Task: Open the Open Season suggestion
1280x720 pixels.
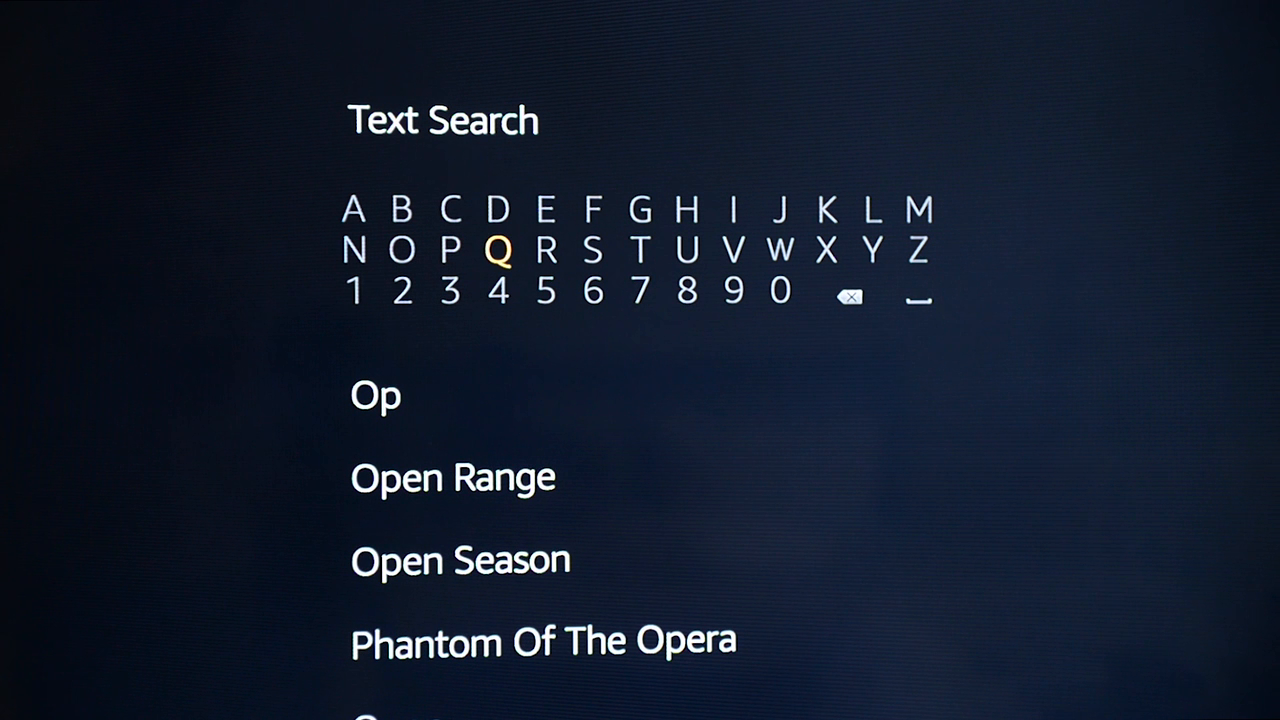Action: tap(460, 560)
